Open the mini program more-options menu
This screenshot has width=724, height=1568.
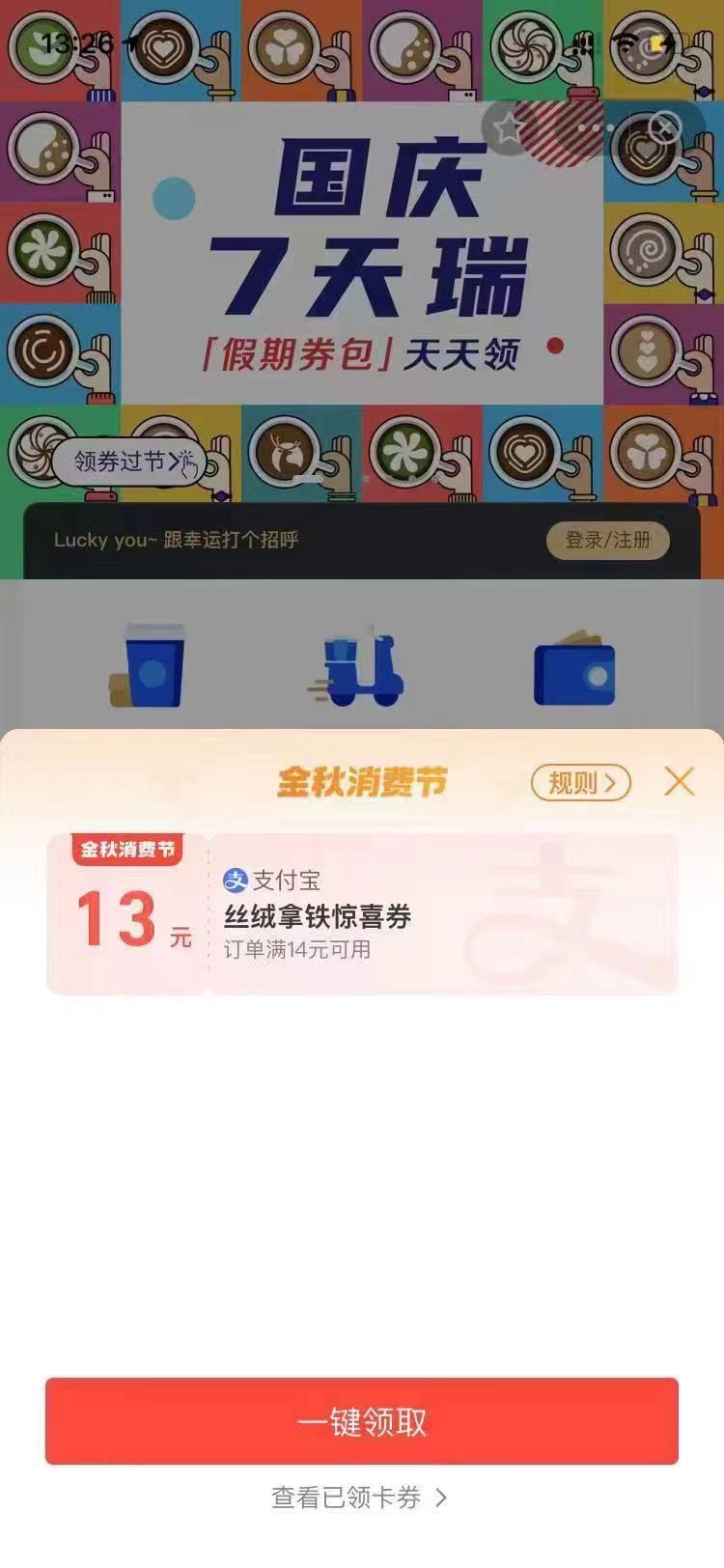[596, 126]
